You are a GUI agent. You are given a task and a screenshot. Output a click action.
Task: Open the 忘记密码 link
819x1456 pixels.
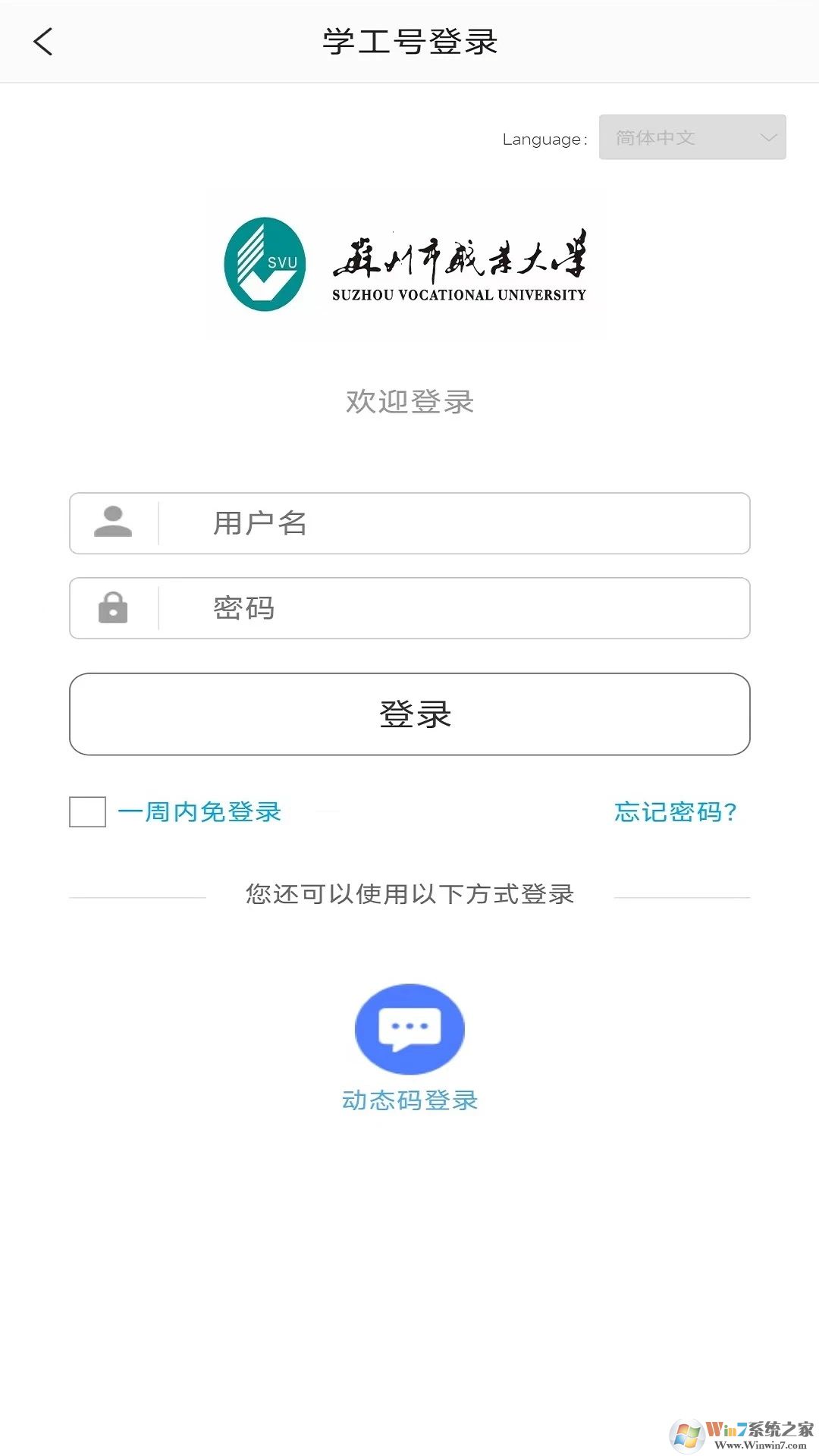point(675,811)
